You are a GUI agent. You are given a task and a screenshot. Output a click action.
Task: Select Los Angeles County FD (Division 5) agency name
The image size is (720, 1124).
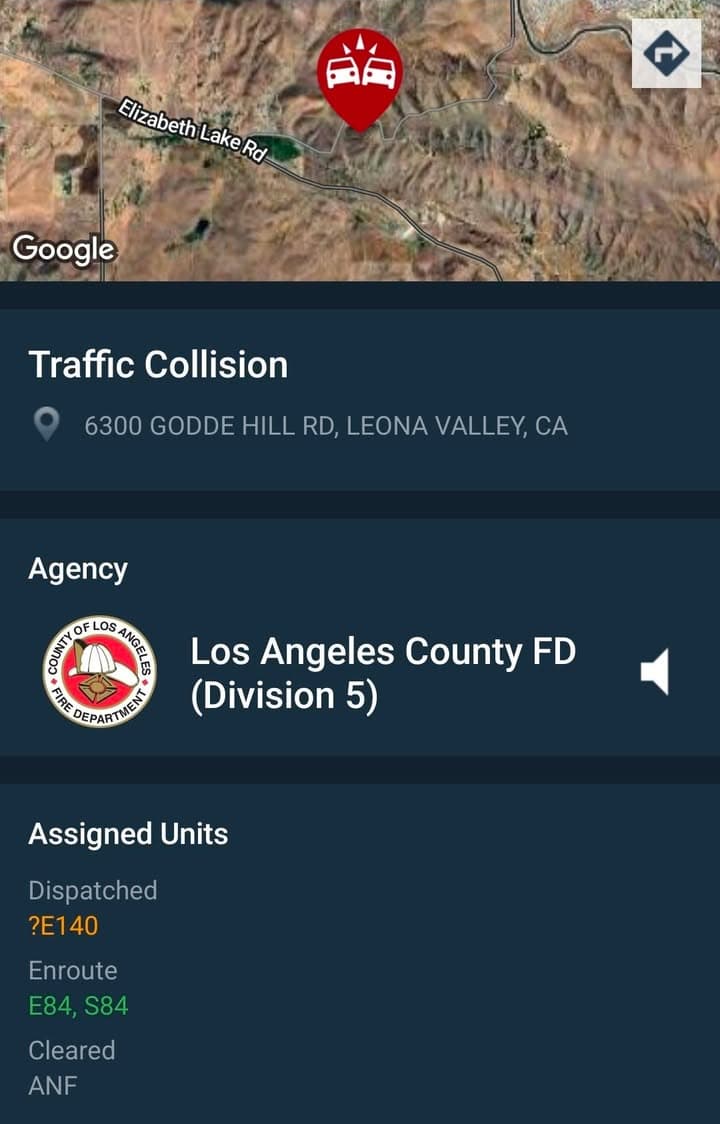point(383,672)
